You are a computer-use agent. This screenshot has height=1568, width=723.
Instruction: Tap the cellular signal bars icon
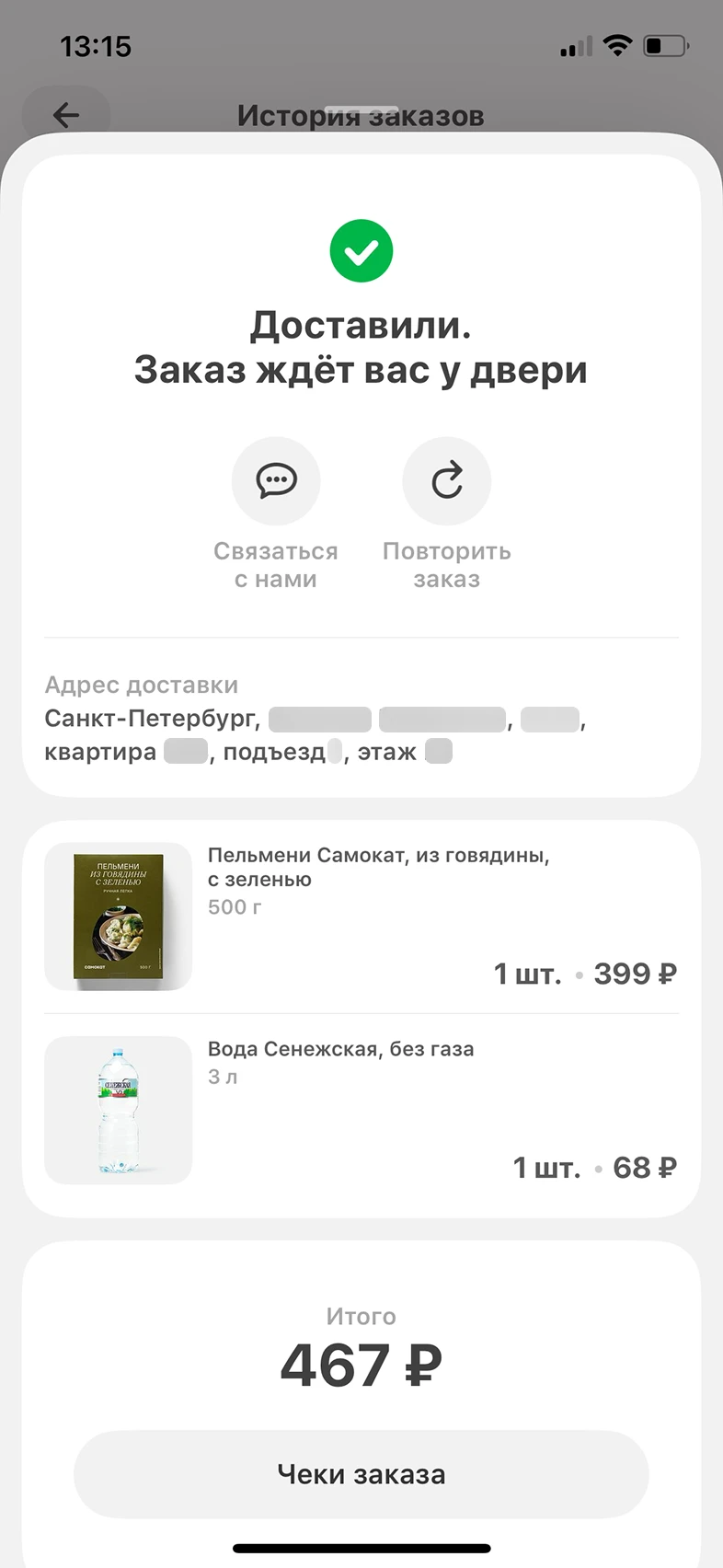(574, 44)
